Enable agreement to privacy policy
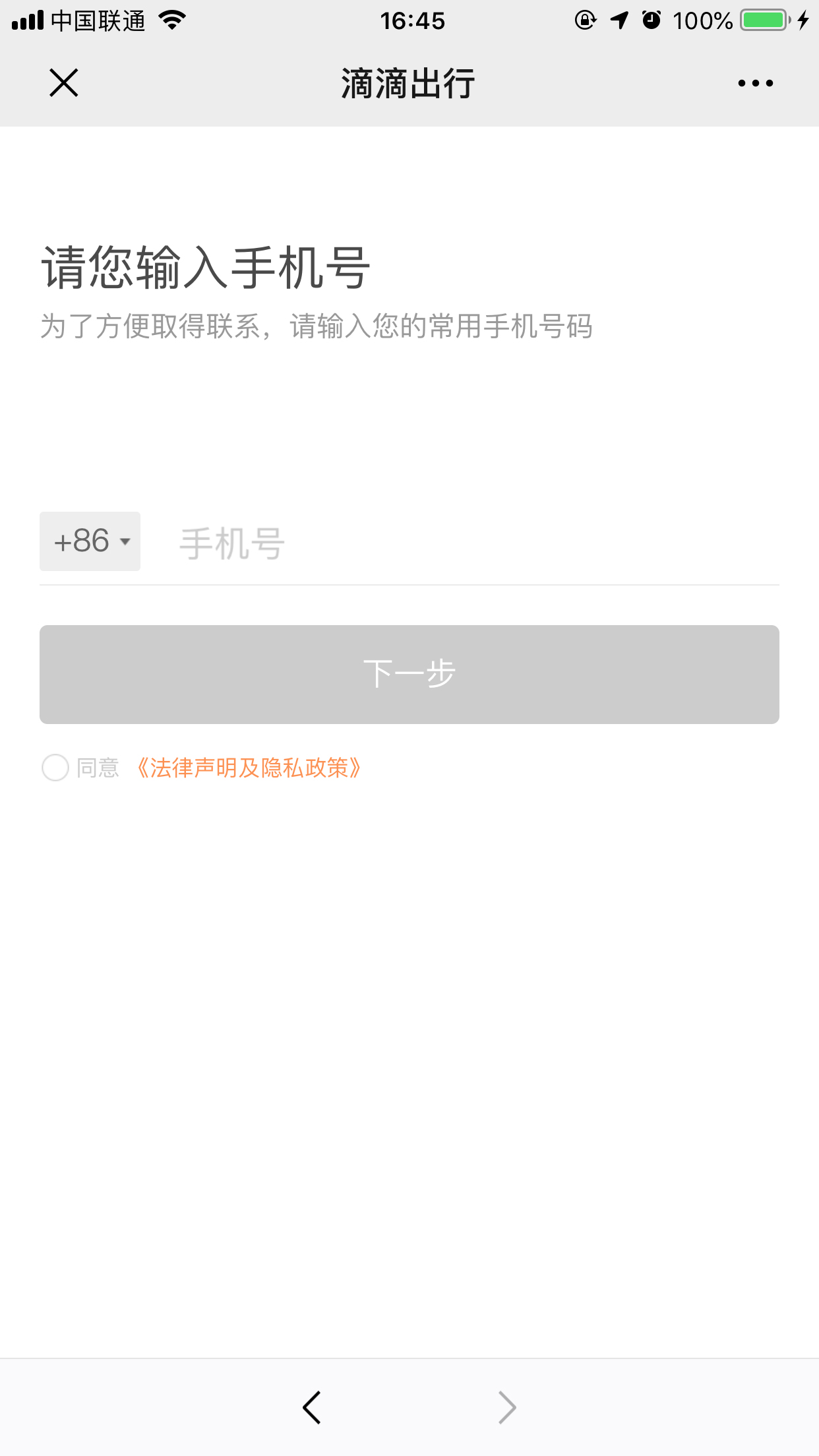Viewport: 819px width, 1456px height. coord(55,768)
